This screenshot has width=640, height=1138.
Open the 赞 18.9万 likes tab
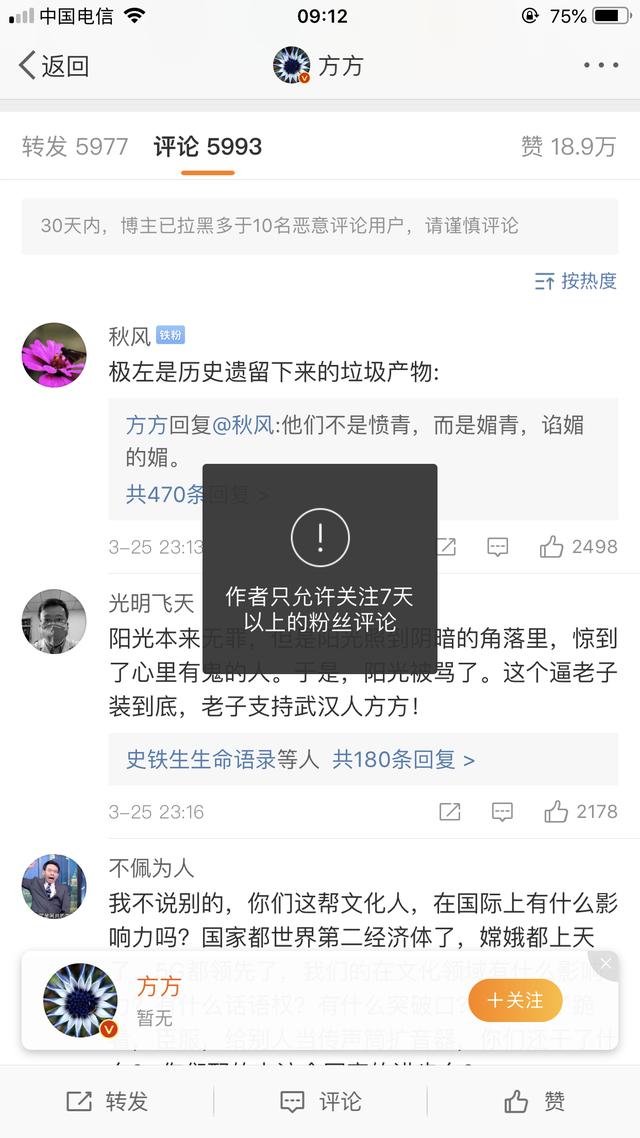tap(568, 147)
